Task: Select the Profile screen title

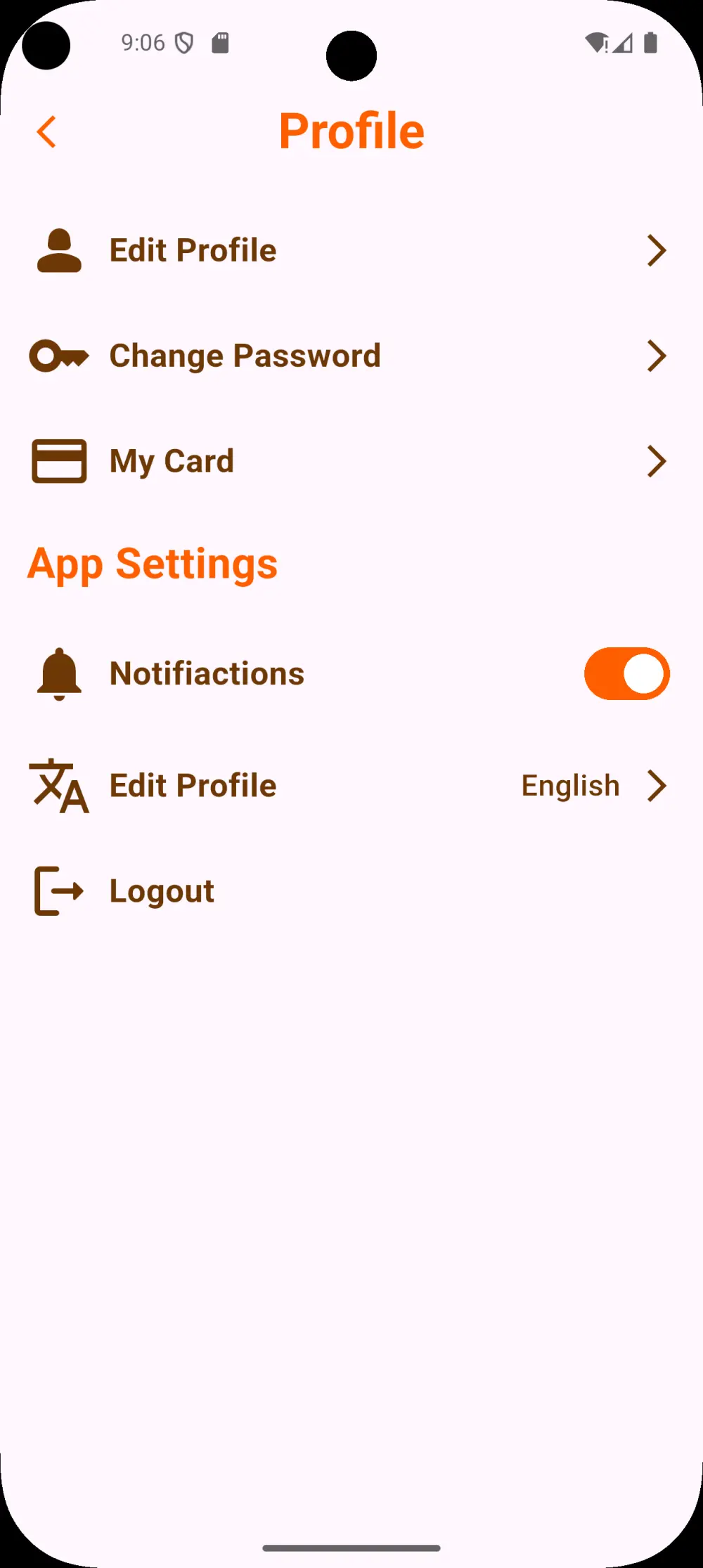Action: pyautogui.click(x=351, y=130)
